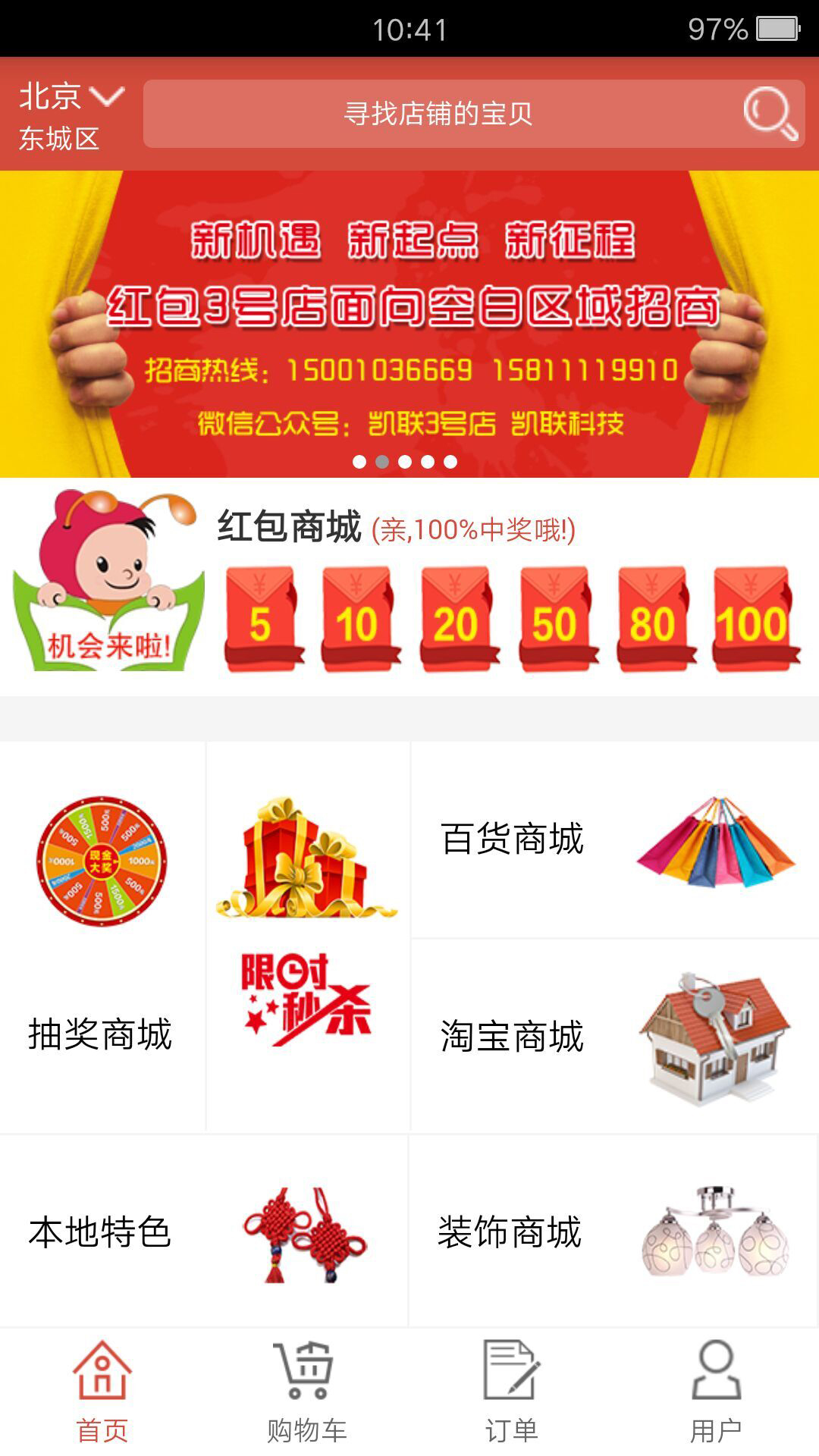
Task: Open 本地特色
Action: point(203,1232)
